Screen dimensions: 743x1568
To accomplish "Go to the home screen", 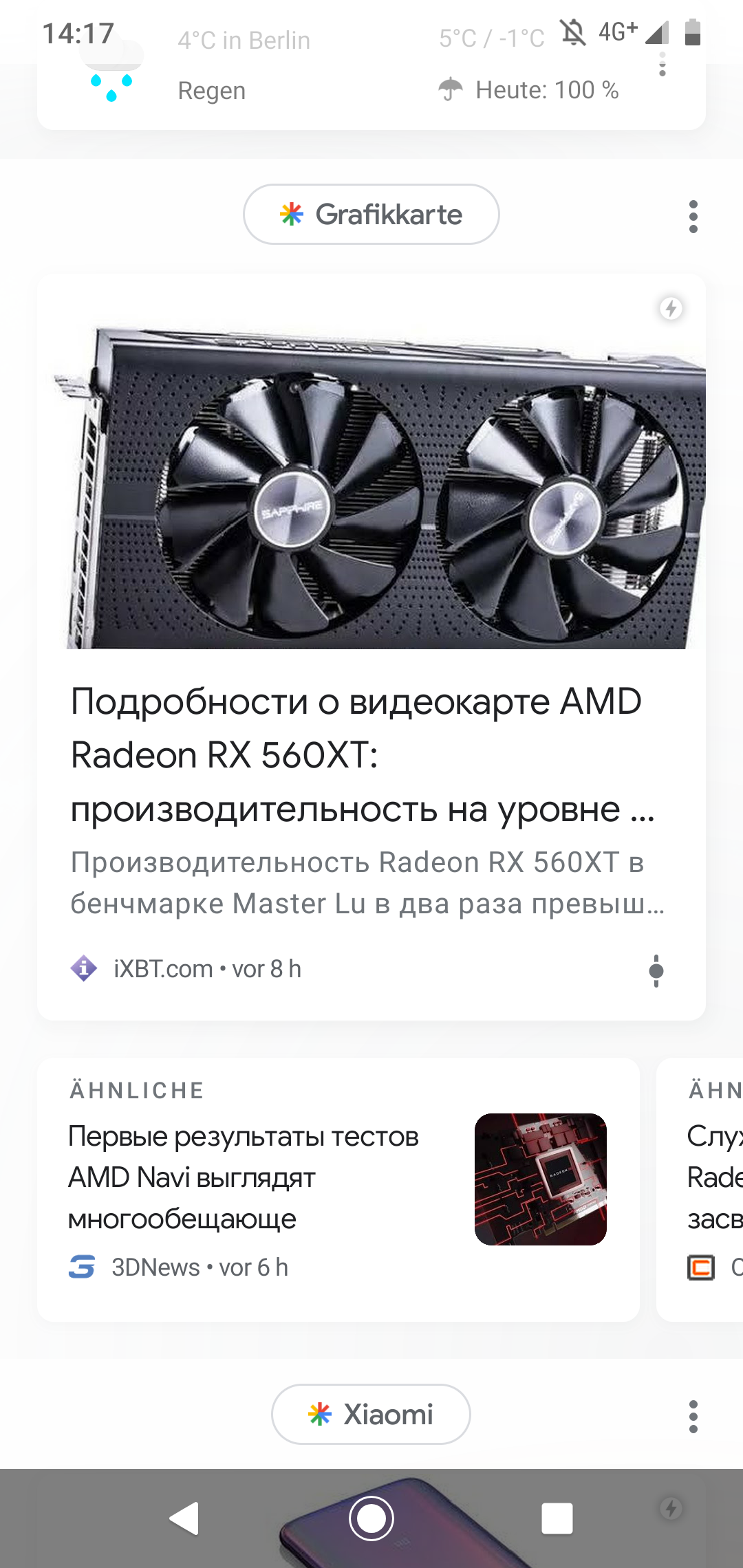I will (371, 1518).
